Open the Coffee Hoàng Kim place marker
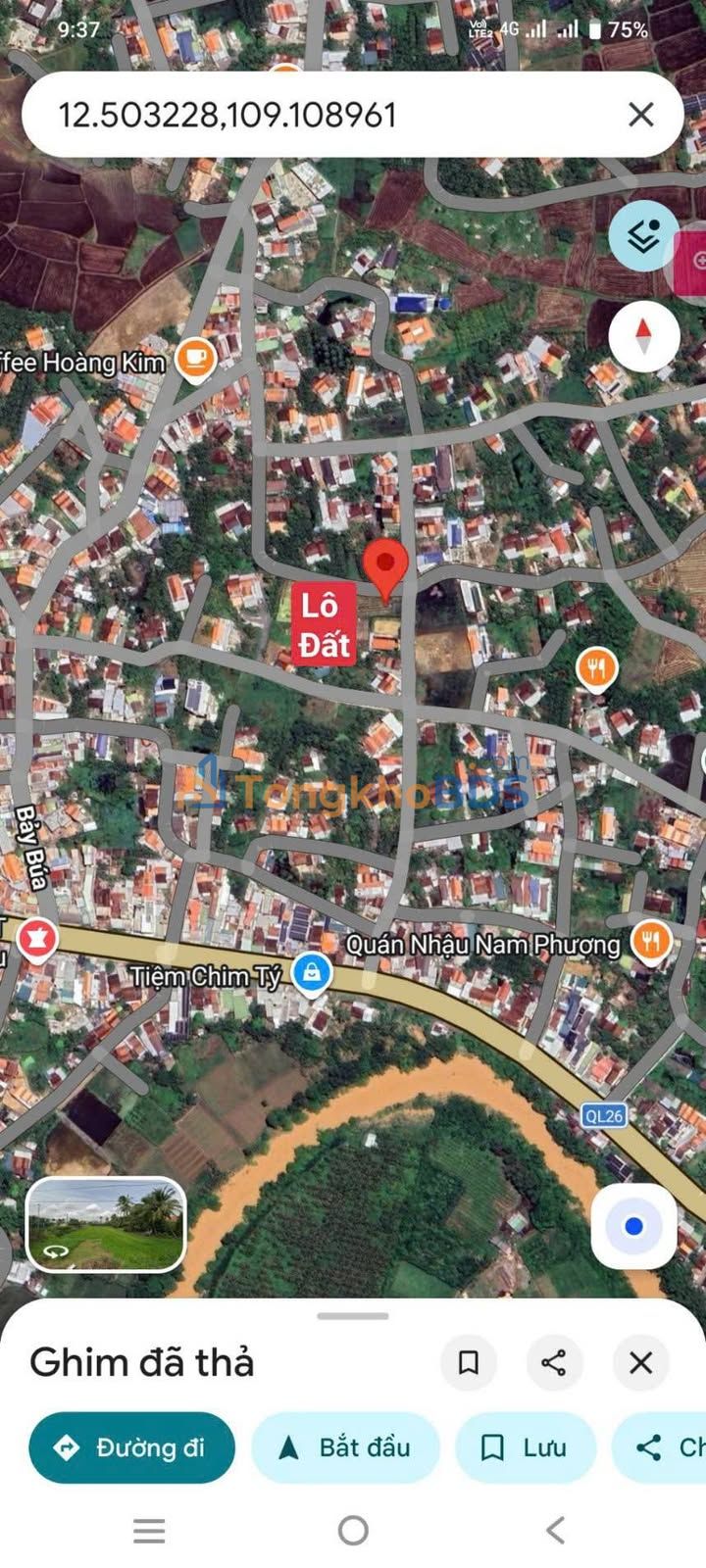The image size is (706, 1568). (195, 359)
